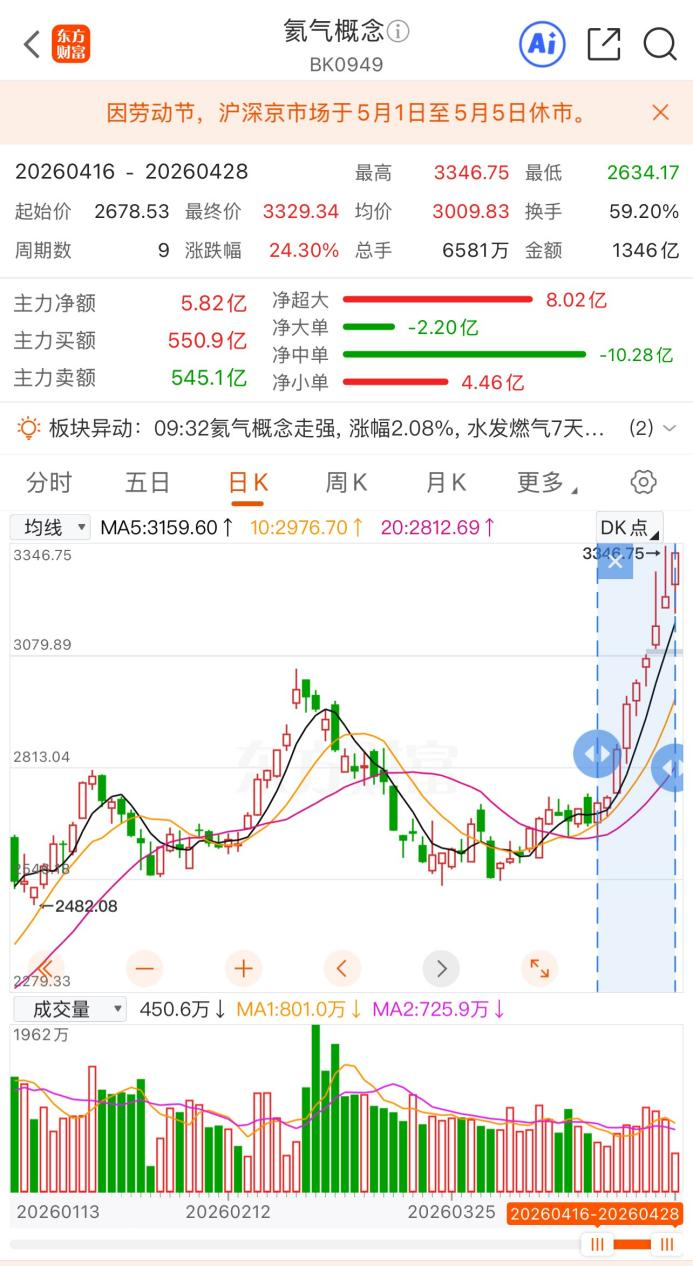Change the 均线 indicator dropdown
693x1266 pixels.
click(x=50, y=527)
